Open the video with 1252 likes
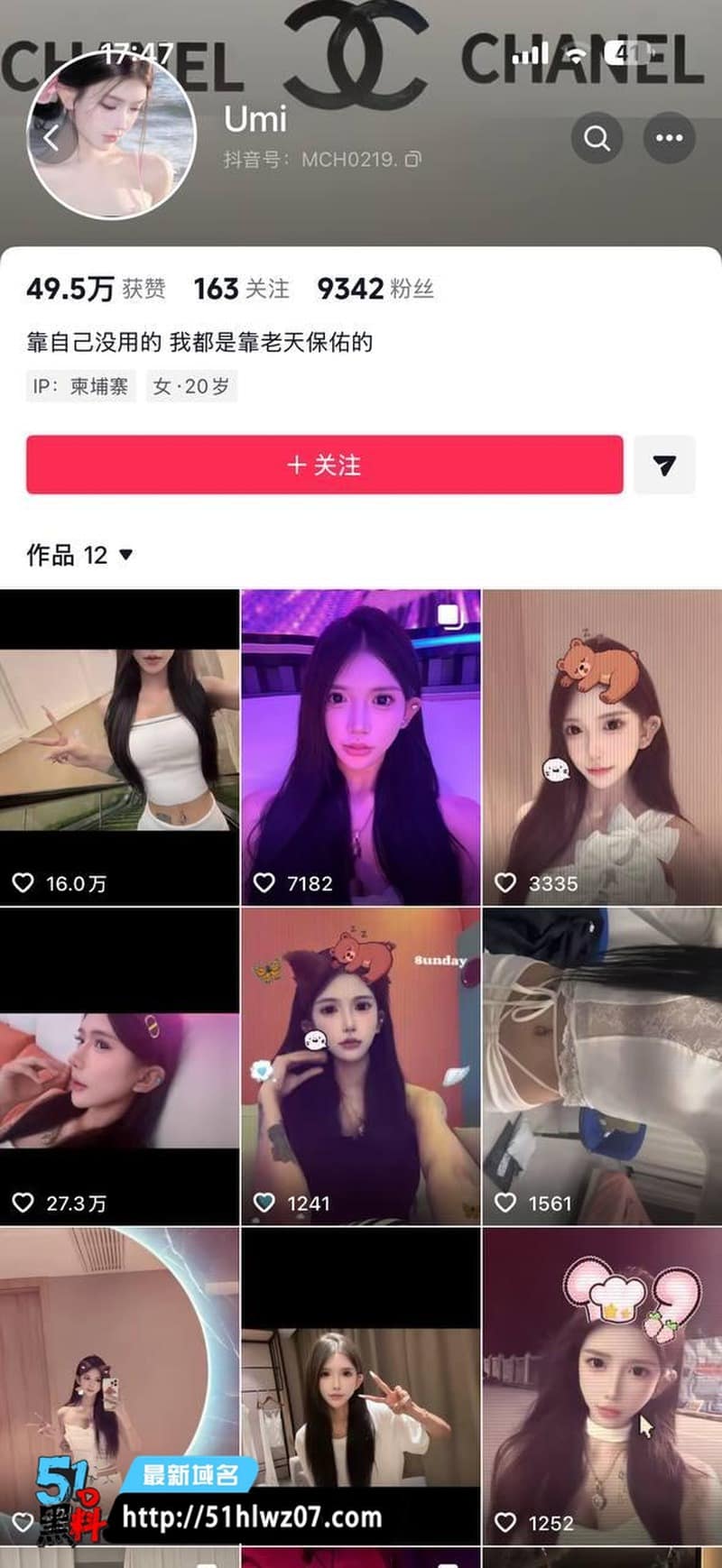This screenshot has height=1568, width=722. point(603,1386)
